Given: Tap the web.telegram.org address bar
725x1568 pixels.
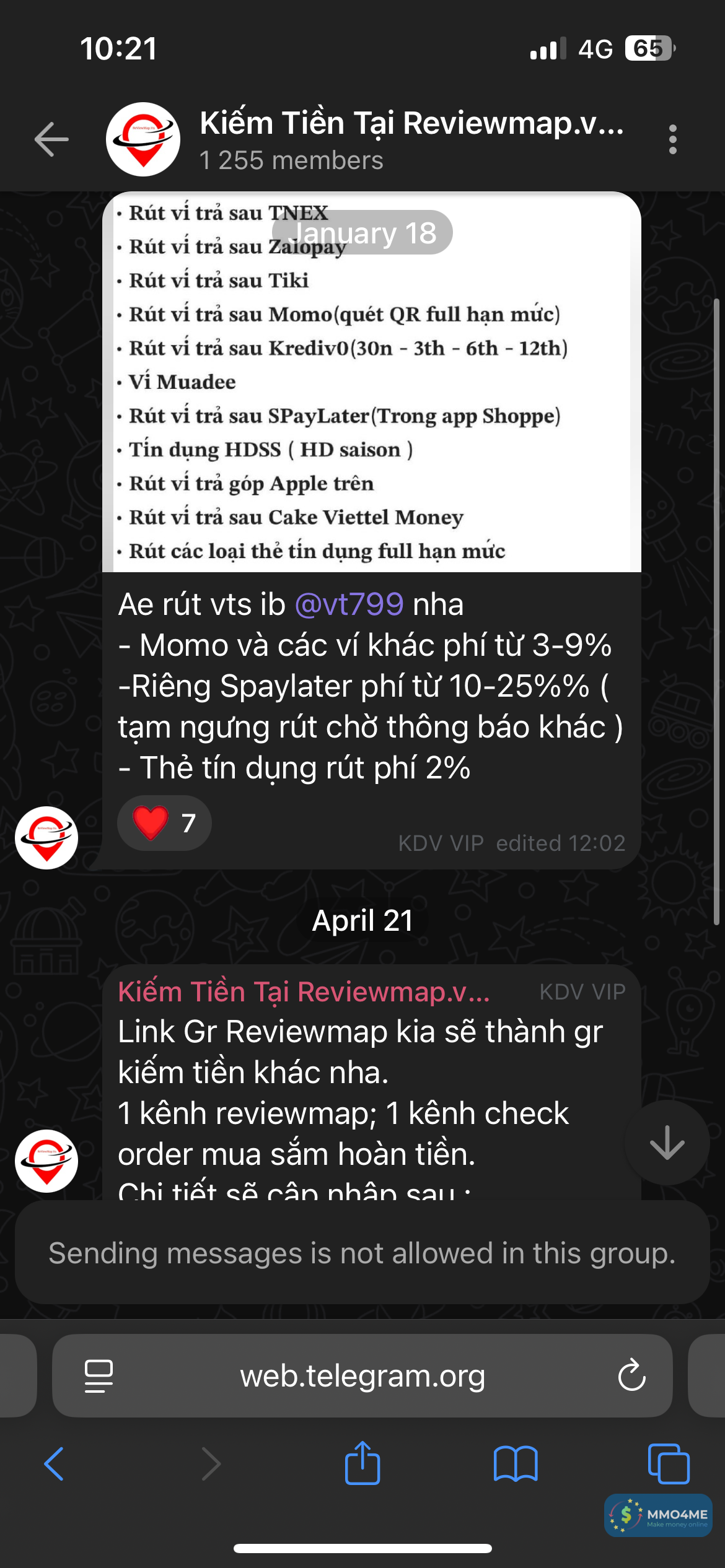Looking at the screenshot, I should (362, 1375).
